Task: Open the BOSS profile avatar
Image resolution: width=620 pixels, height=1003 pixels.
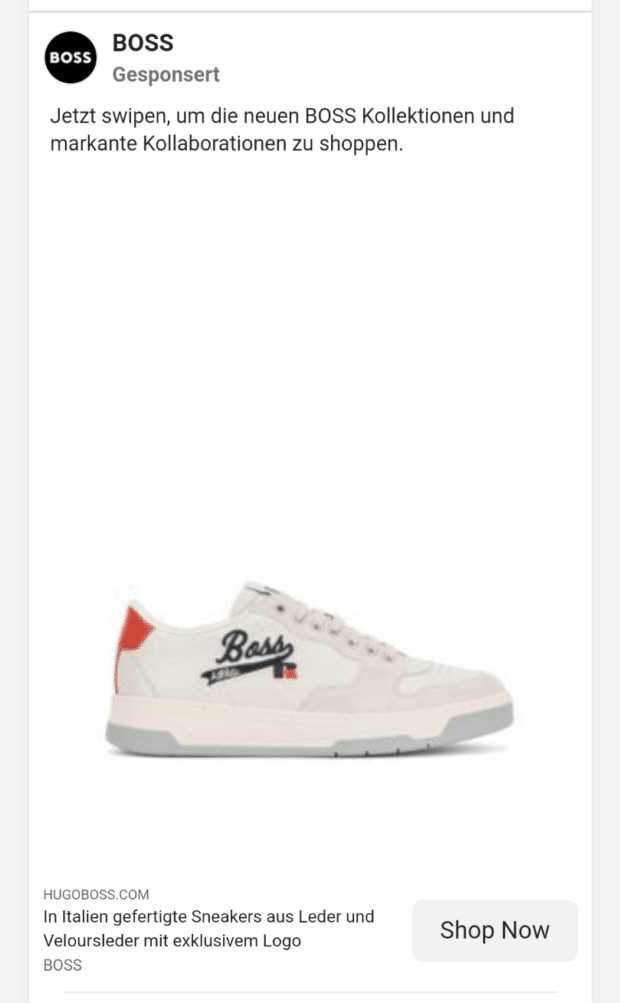Action: pos(71,57)
